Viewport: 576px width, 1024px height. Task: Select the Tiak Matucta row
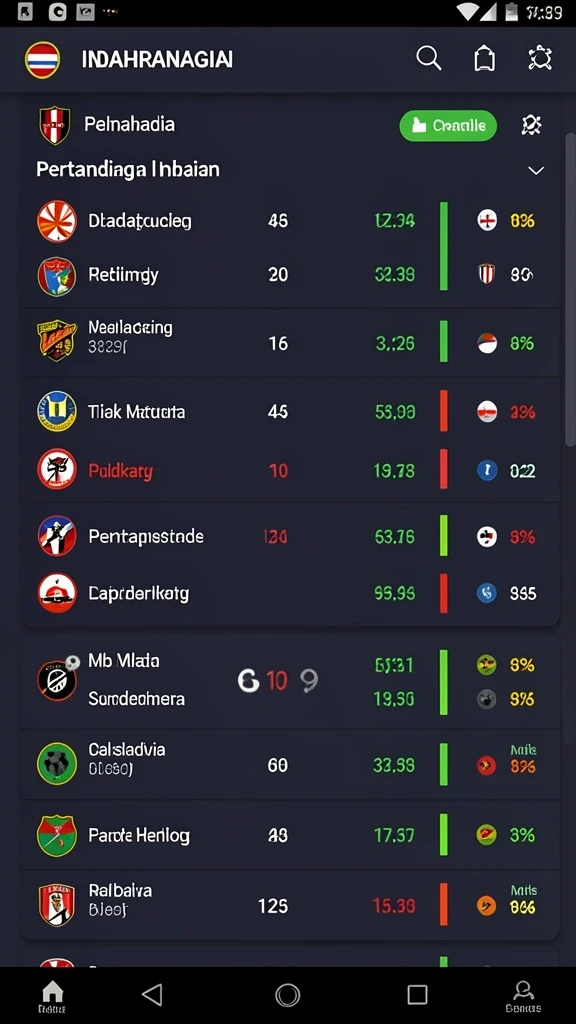[290, 411]
